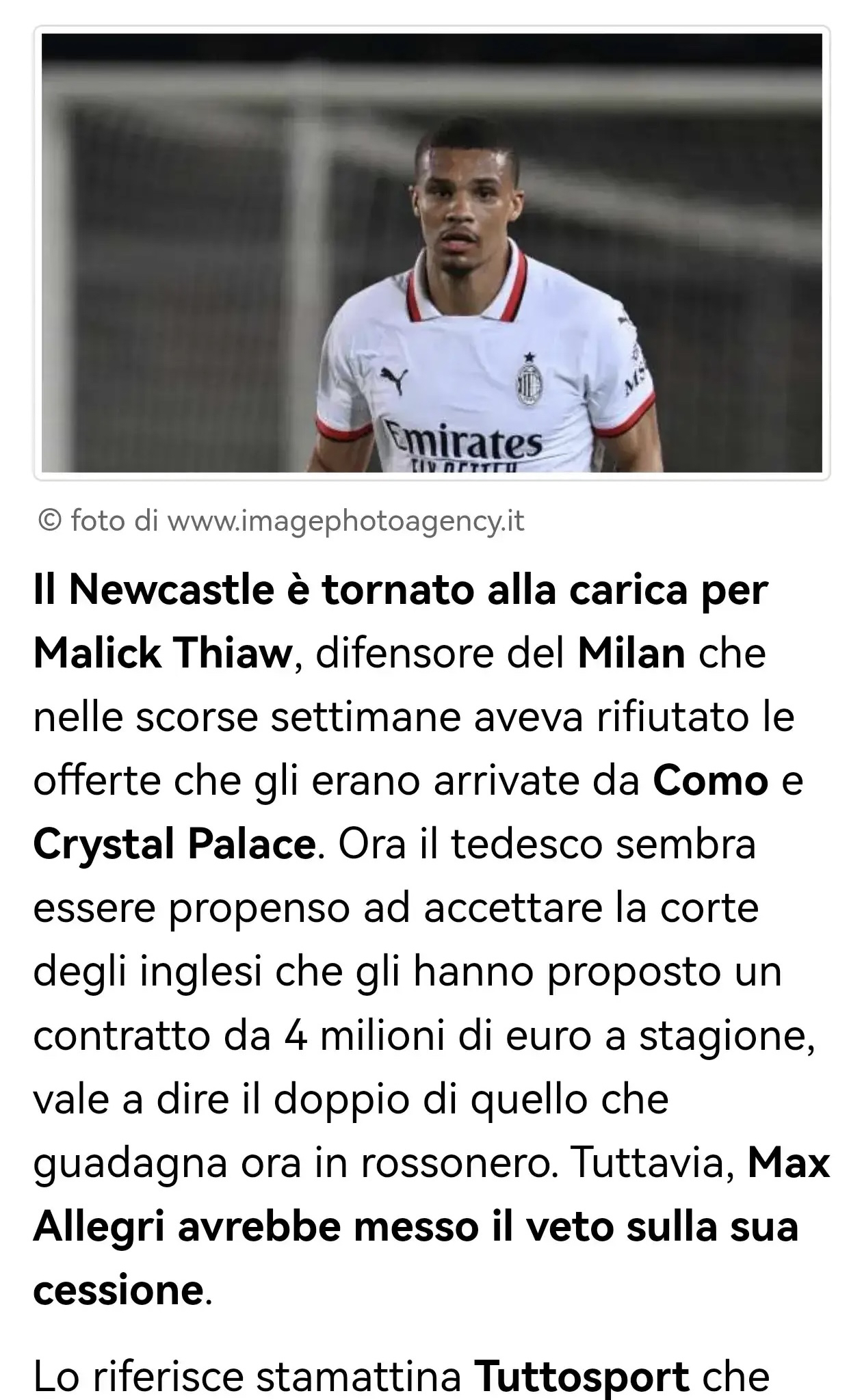Open the article photo above the caption

[x=432, y=253]
